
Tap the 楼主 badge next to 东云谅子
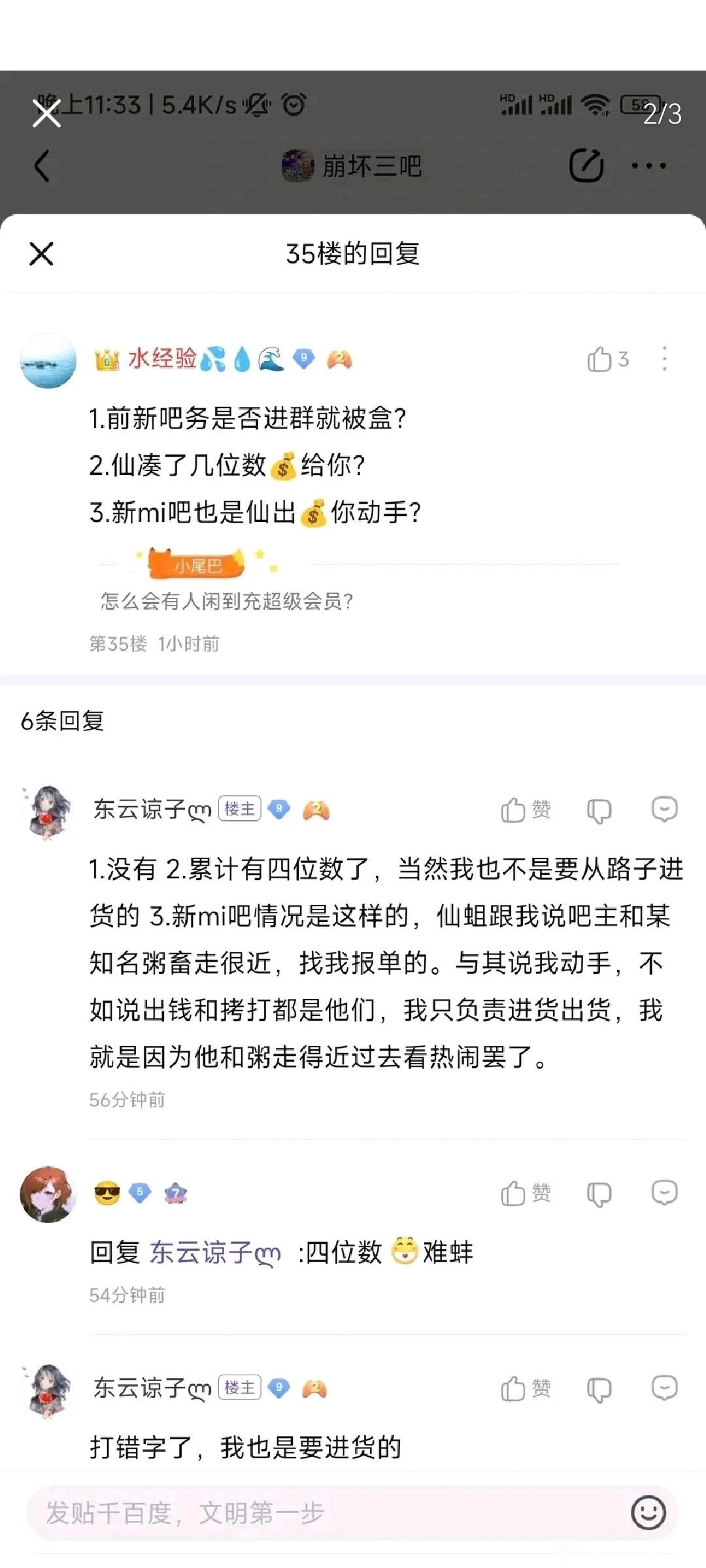239,808
